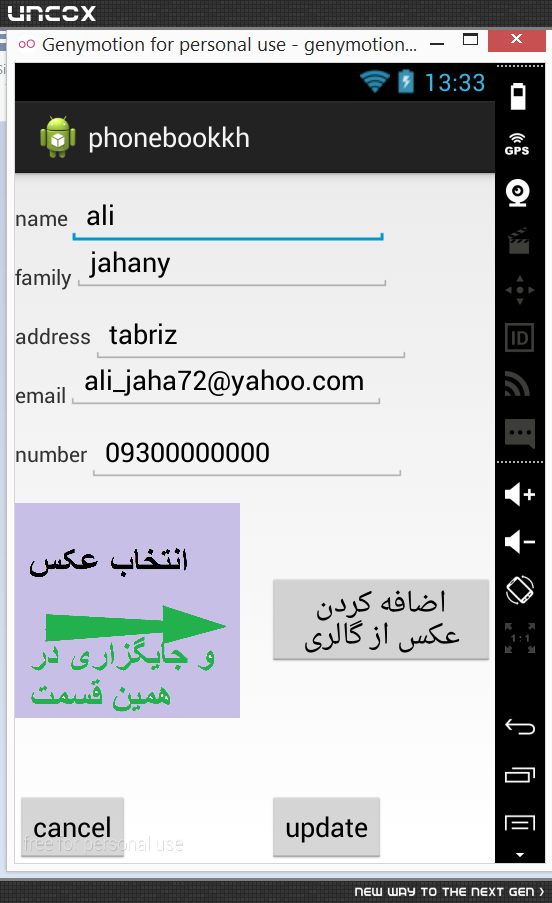Edit the number field 09300000000

[x=247, y=454]
